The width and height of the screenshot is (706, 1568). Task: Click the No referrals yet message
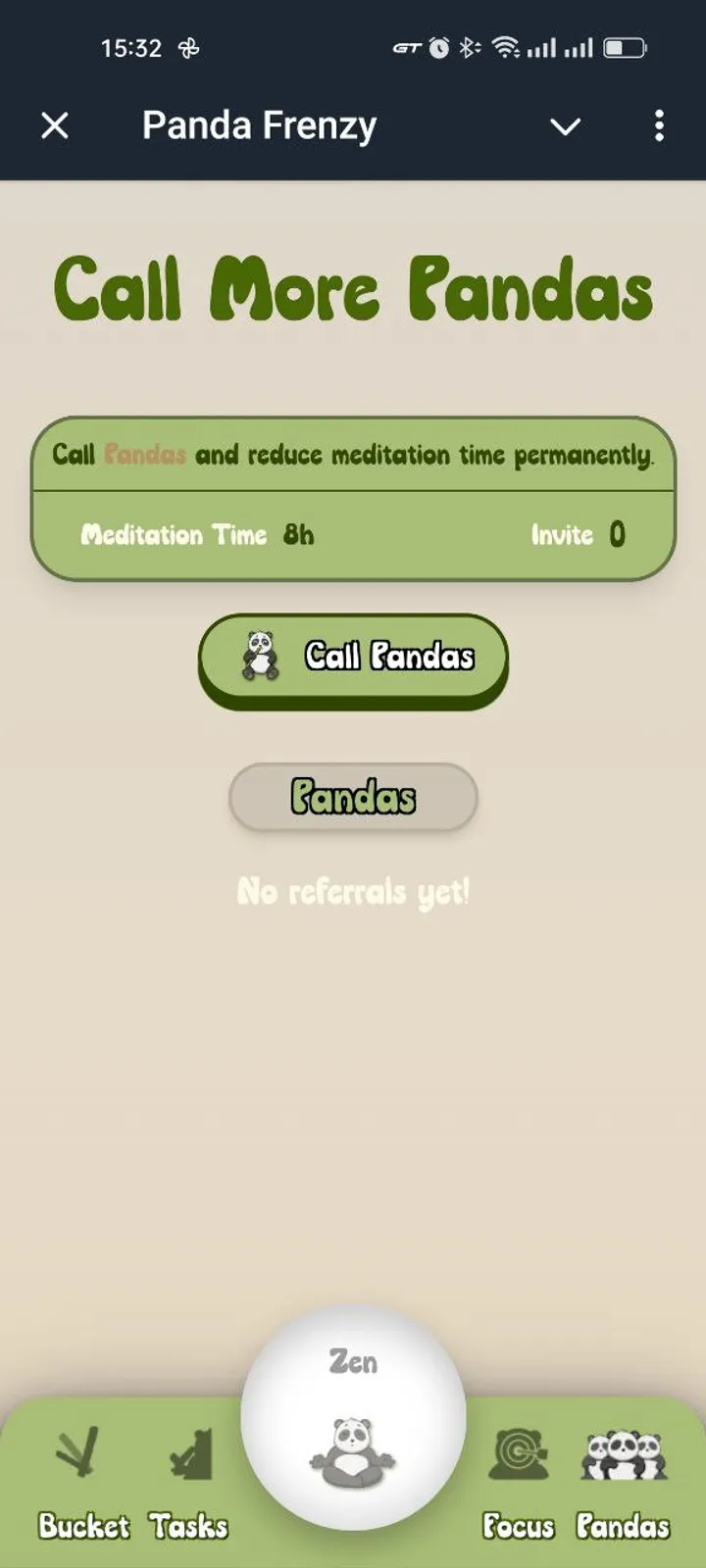pyautogui.click(x=353, y=892)
